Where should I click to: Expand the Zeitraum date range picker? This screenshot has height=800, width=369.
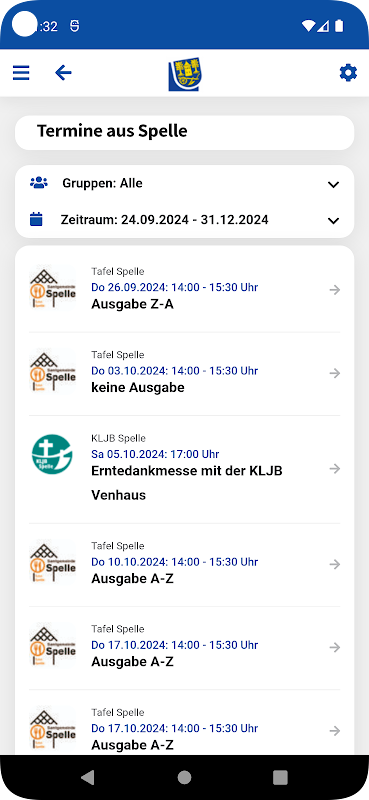(x=184, y=220)
